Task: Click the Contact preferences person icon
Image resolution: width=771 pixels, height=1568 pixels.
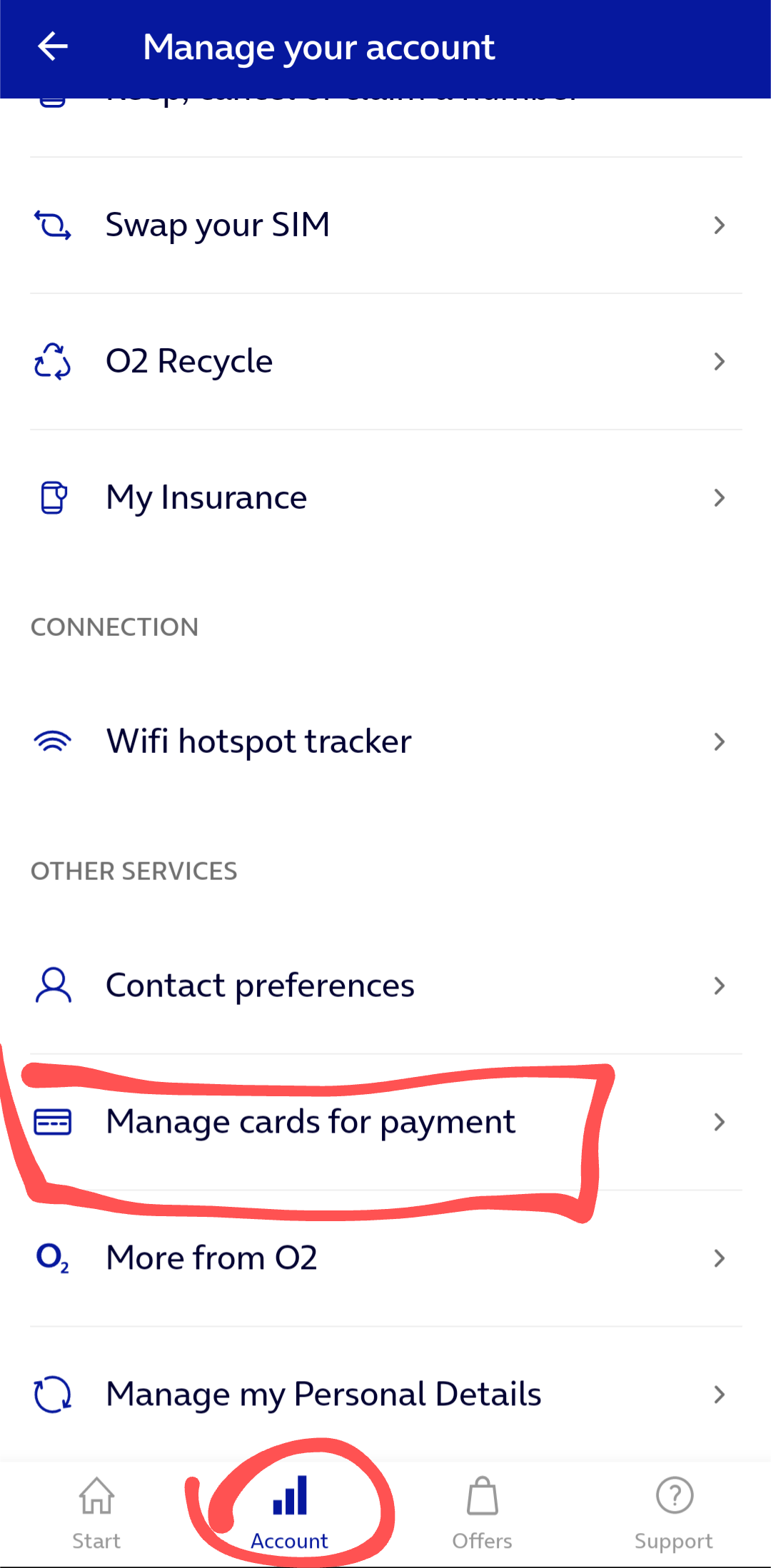Action: click(x=54, y=985)
